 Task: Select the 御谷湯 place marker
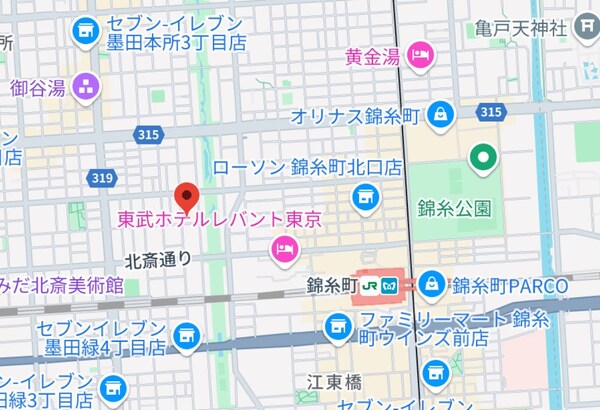tap(84, 87)
